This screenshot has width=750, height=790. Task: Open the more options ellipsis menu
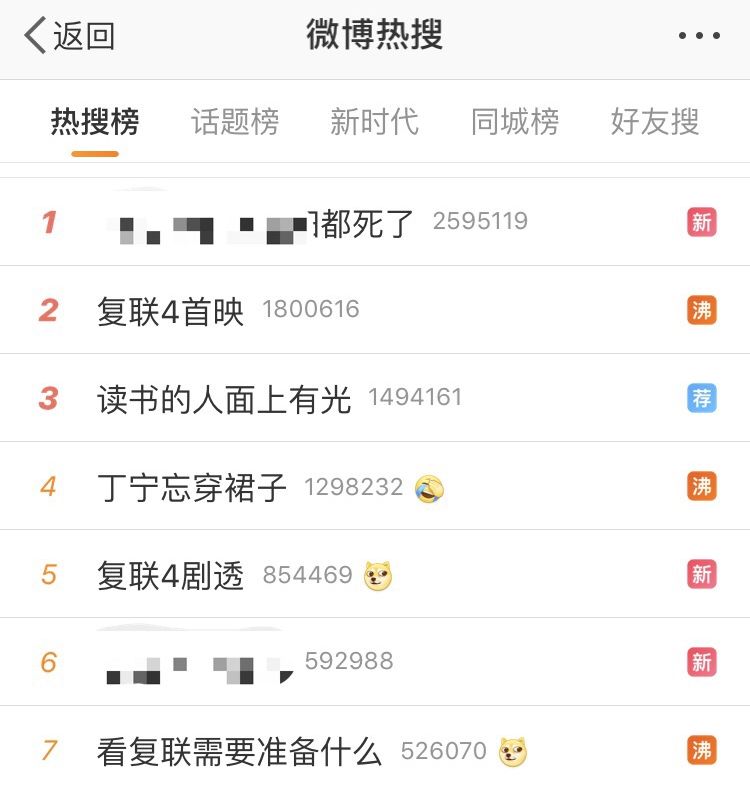coord(701,35)
